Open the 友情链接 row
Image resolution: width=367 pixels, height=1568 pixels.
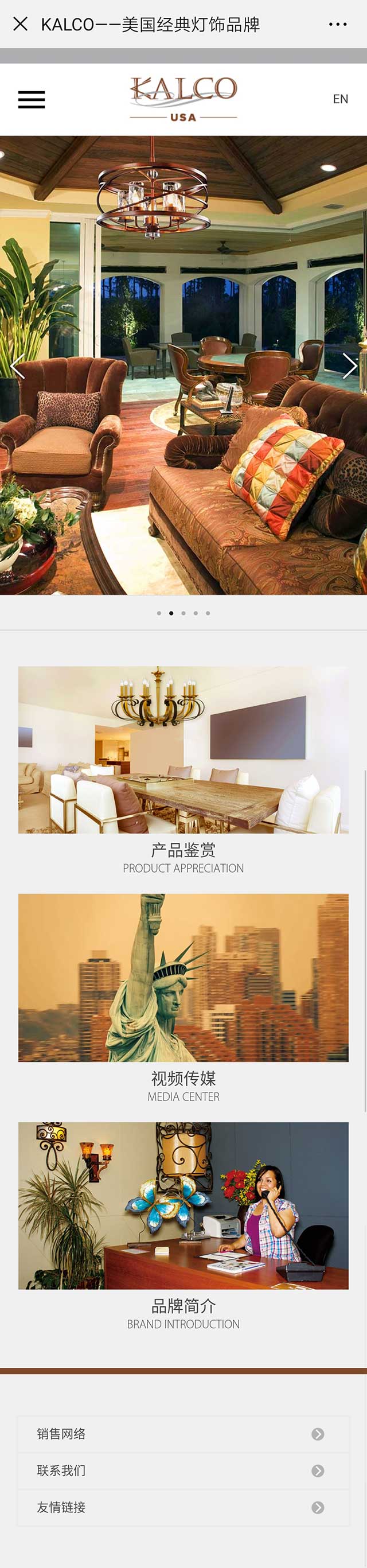tap(183, 1507)
